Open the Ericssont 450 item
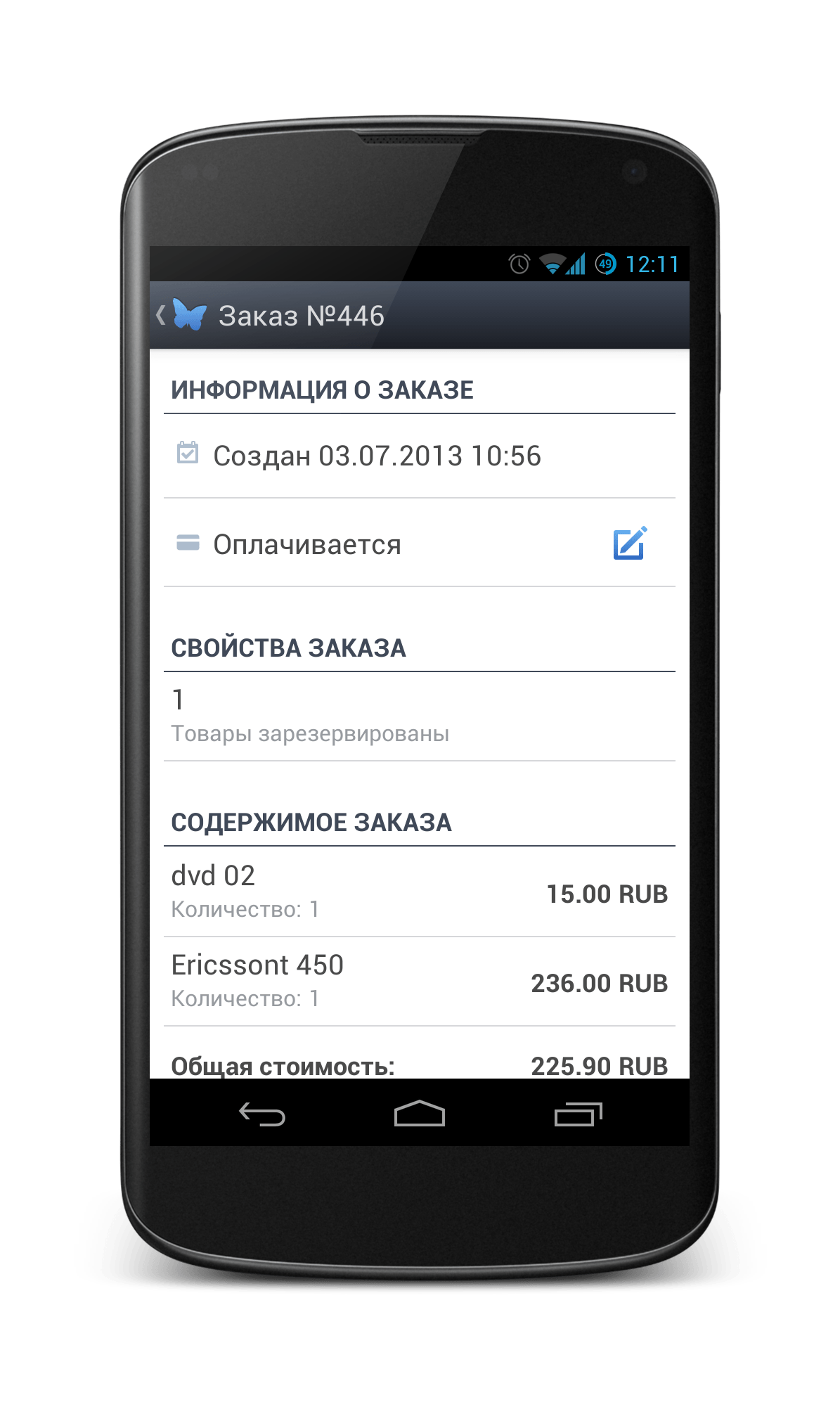 pyautogui.click(x=420, y=982)
